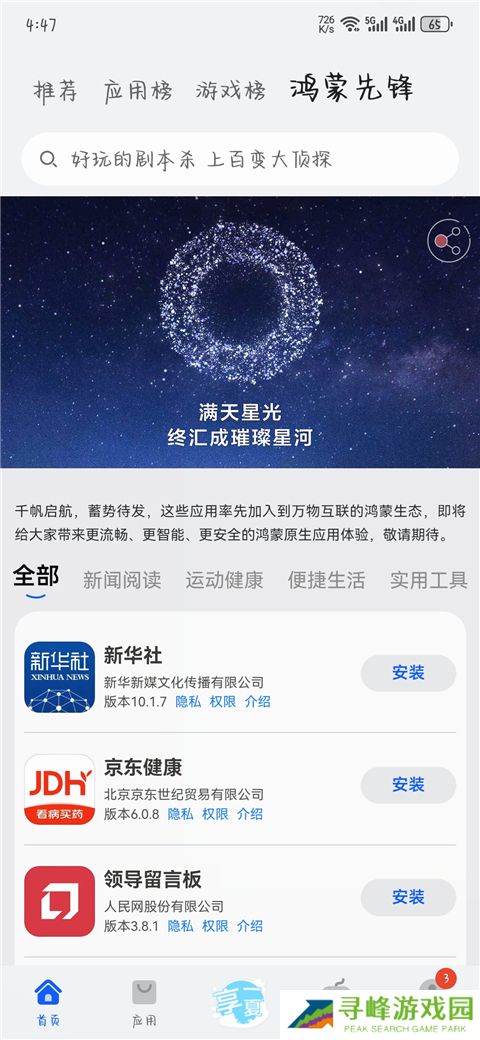The height and width of the screenshot is (1040, 480).
Task: Select the 运动健康 category tab
Action: pyautogui.click(x=224, y=580)
